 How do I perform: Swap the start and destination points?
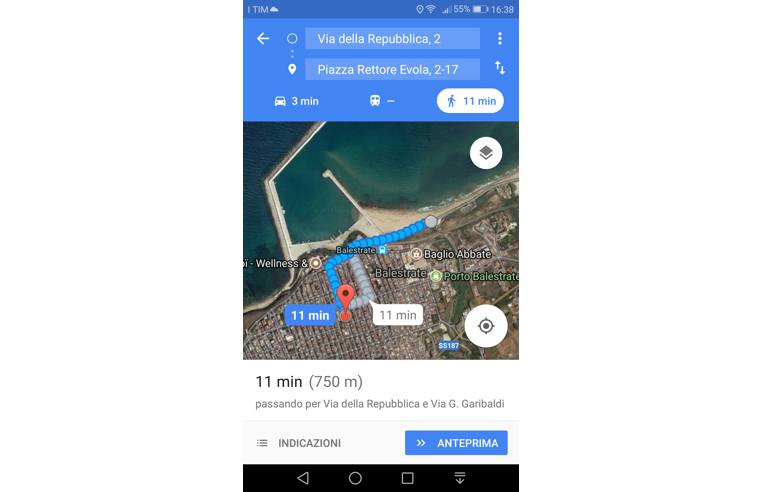[500, 69]
